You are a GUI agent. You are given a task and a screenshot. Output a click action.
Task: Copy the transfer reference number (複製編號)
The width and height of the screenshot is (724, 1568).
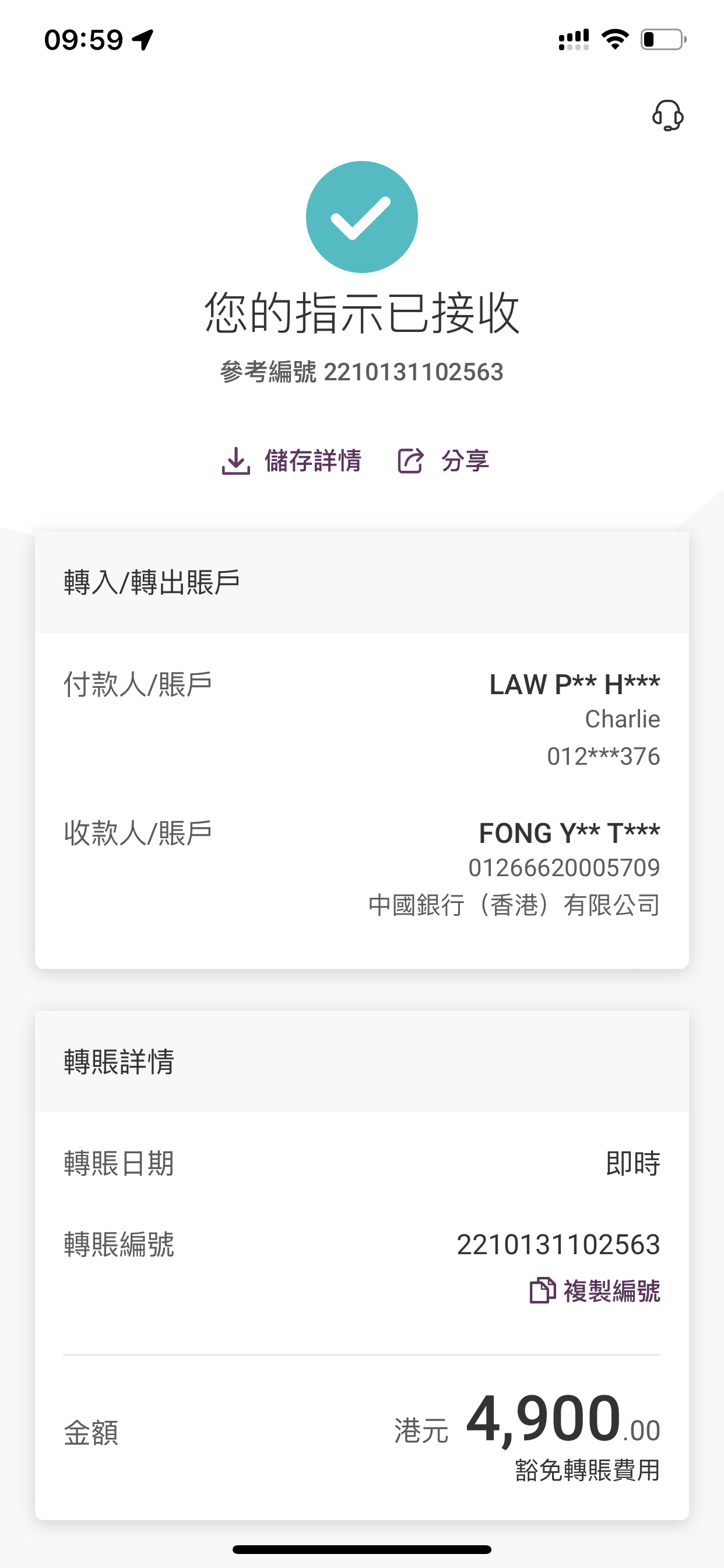595,1290
